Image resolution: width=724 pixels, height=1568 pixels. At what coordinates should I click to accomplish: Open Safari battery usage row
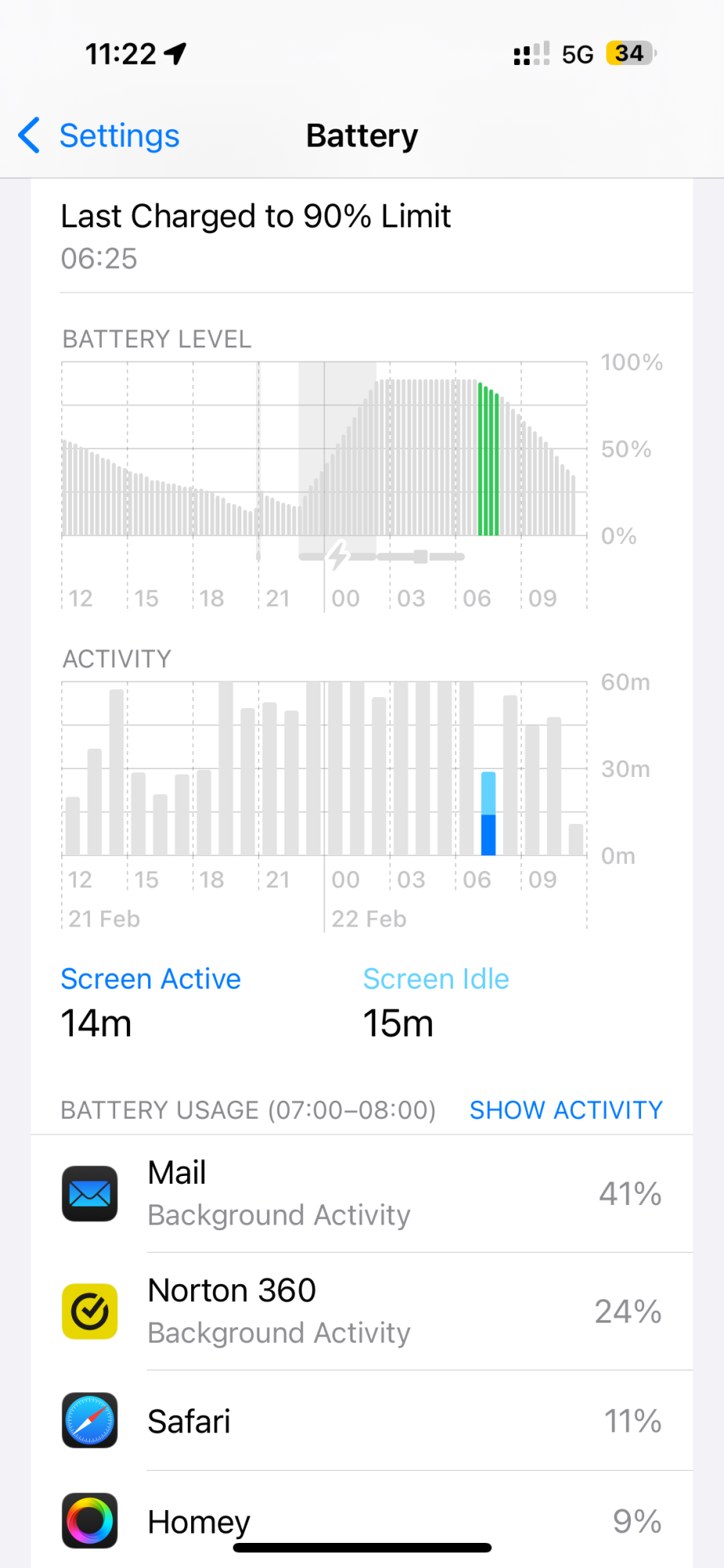coord(362,1421)
